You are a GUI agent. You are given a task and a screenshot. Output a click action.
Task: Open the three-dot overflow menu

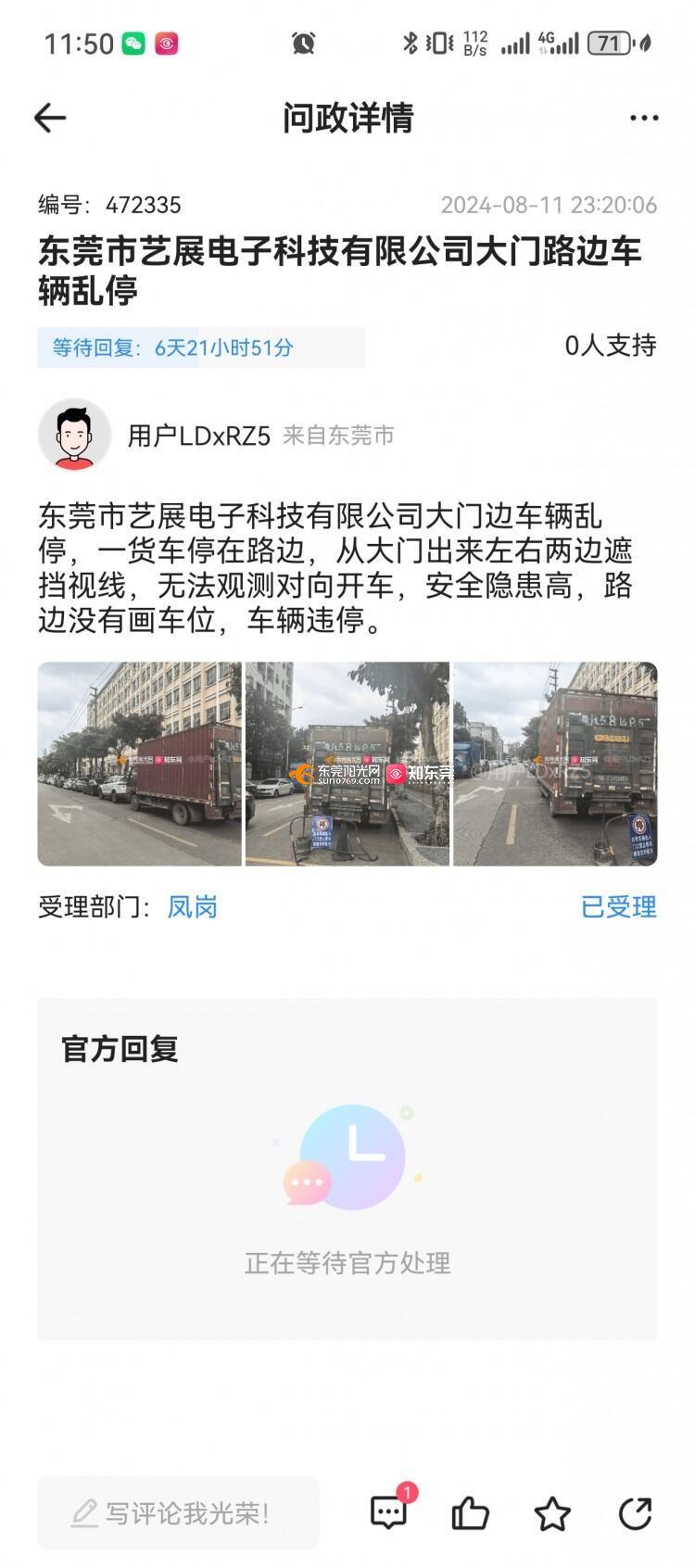(643, 118)
